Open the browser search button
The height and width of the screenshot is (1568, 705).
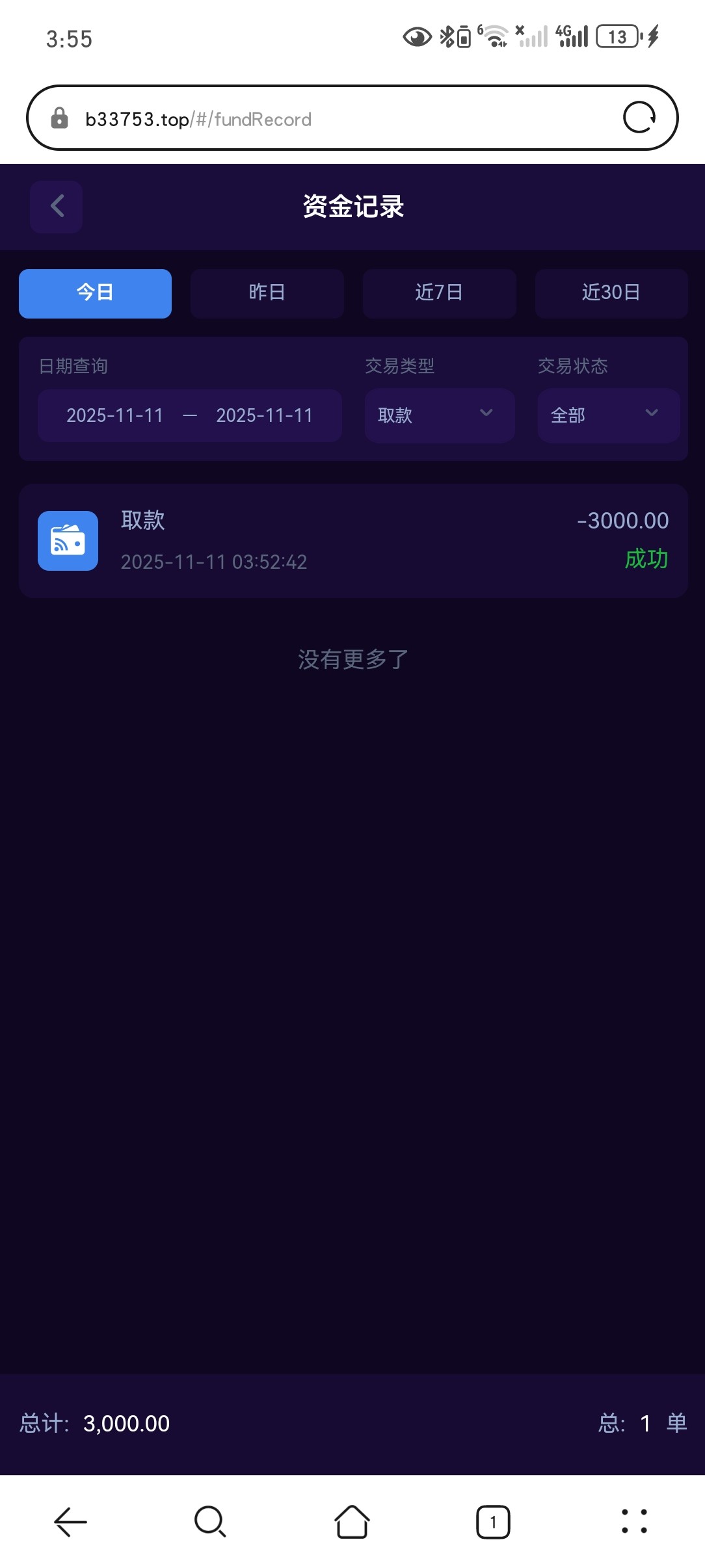[x=210, y=1522]
